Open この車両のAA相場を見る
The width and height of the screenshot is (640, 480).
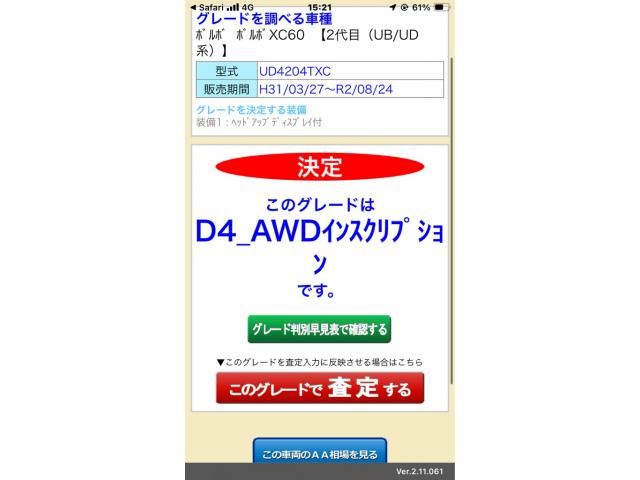coord(319,454)
